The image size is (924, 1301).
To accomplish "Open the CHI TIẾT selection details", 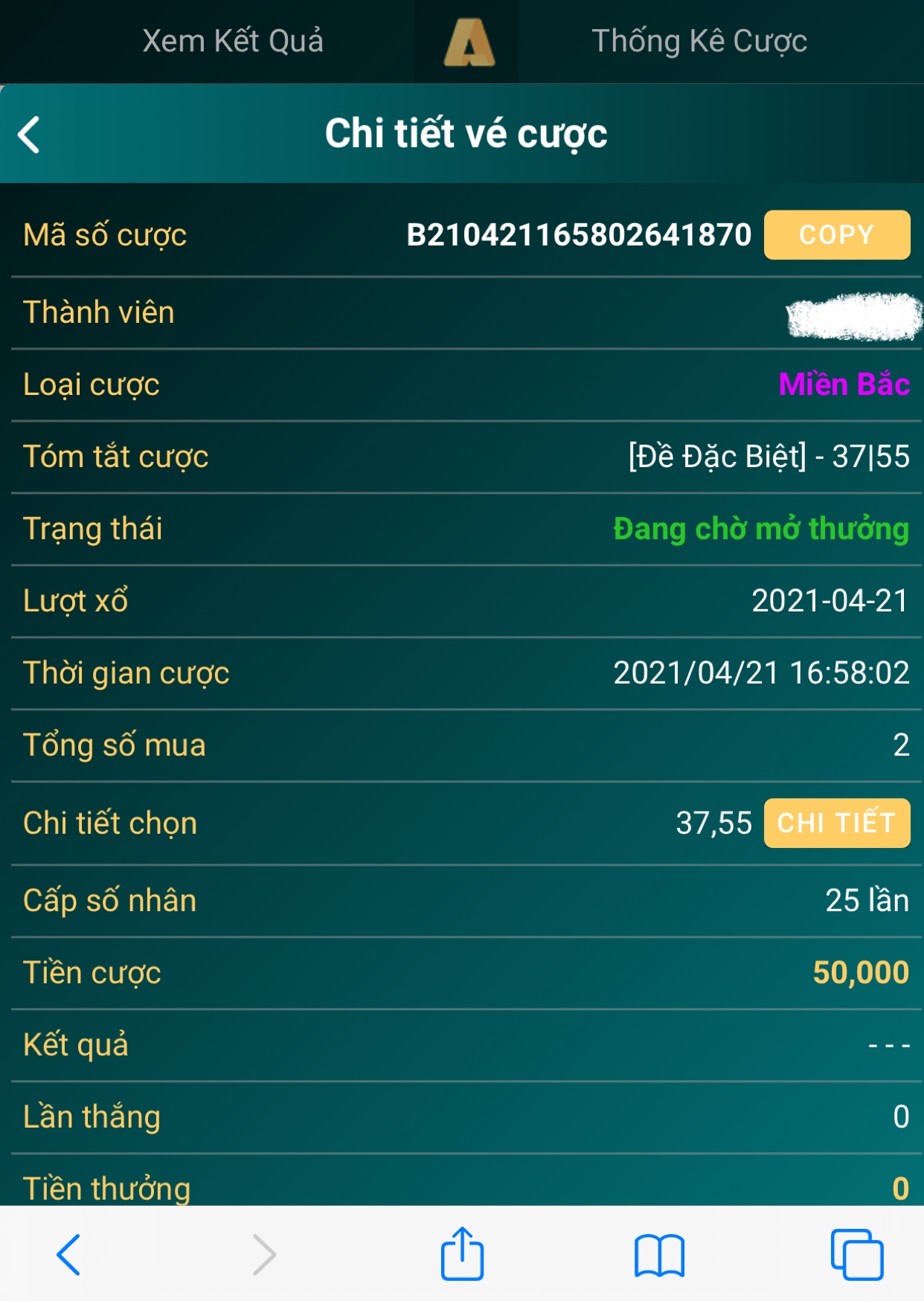I will click(836, 823).
